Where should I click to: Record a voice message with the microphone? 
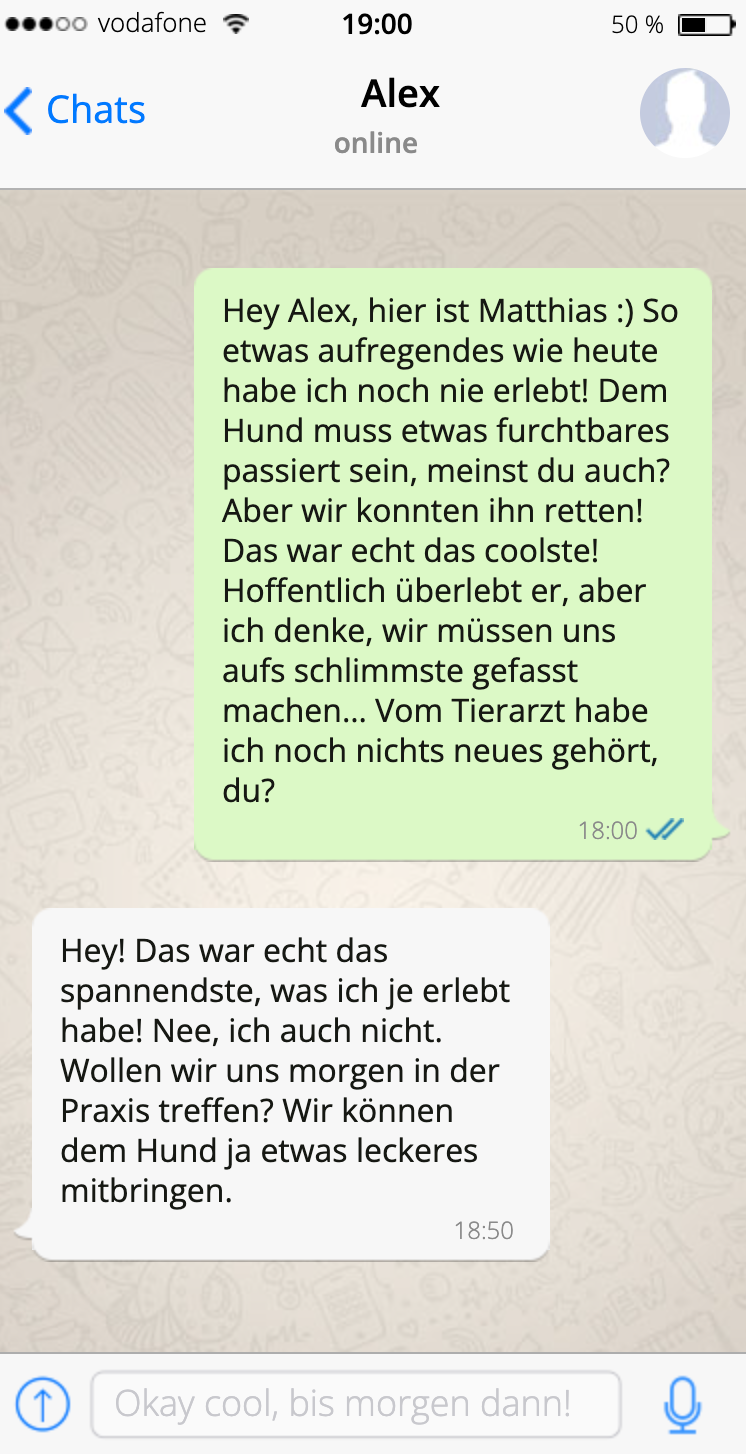click(x=682, y=1404)
